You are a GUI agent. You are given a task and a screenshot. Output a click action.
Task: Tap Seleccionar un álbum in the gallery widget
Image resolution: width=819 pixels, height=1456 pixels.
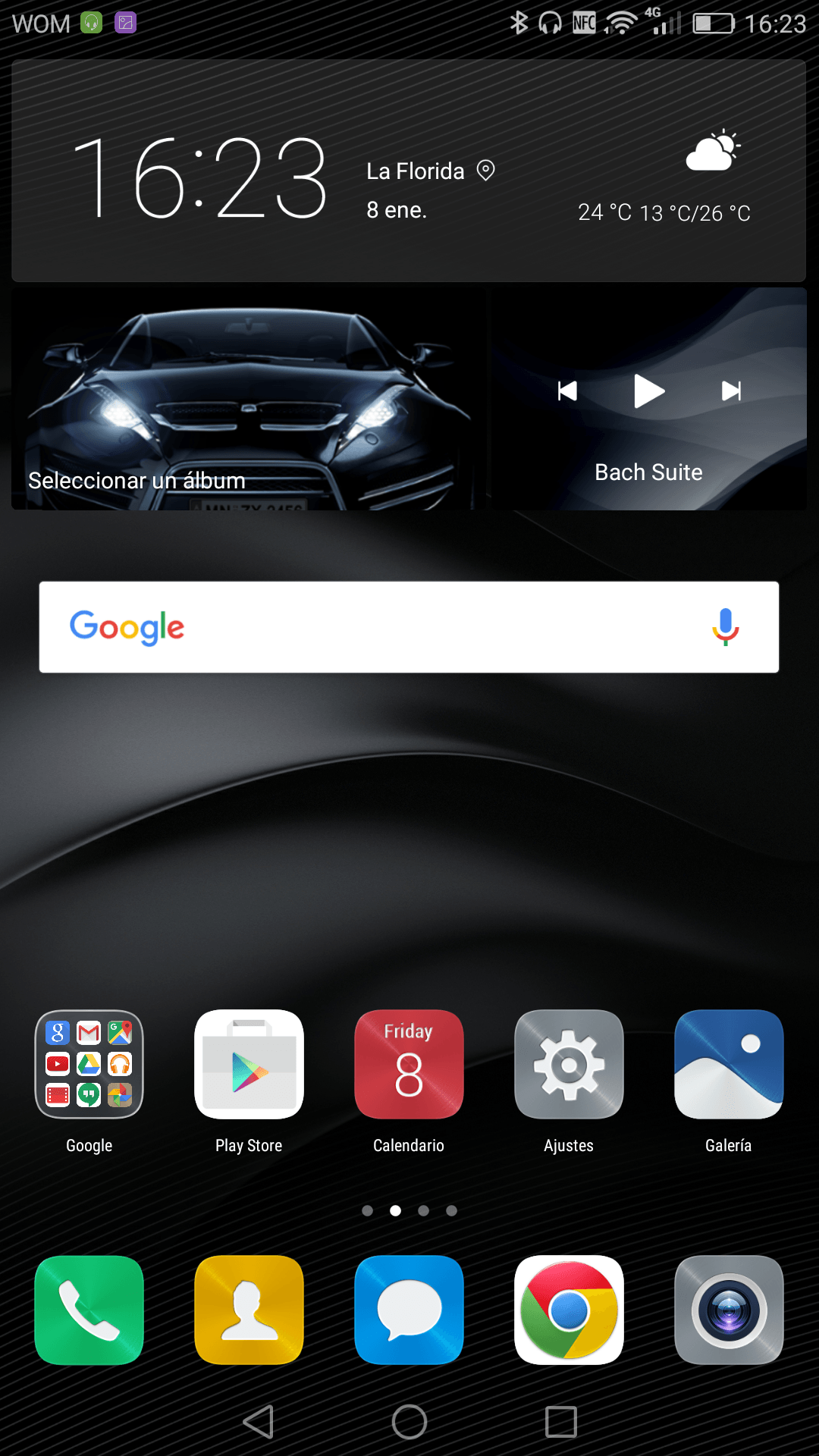[136, 479]
